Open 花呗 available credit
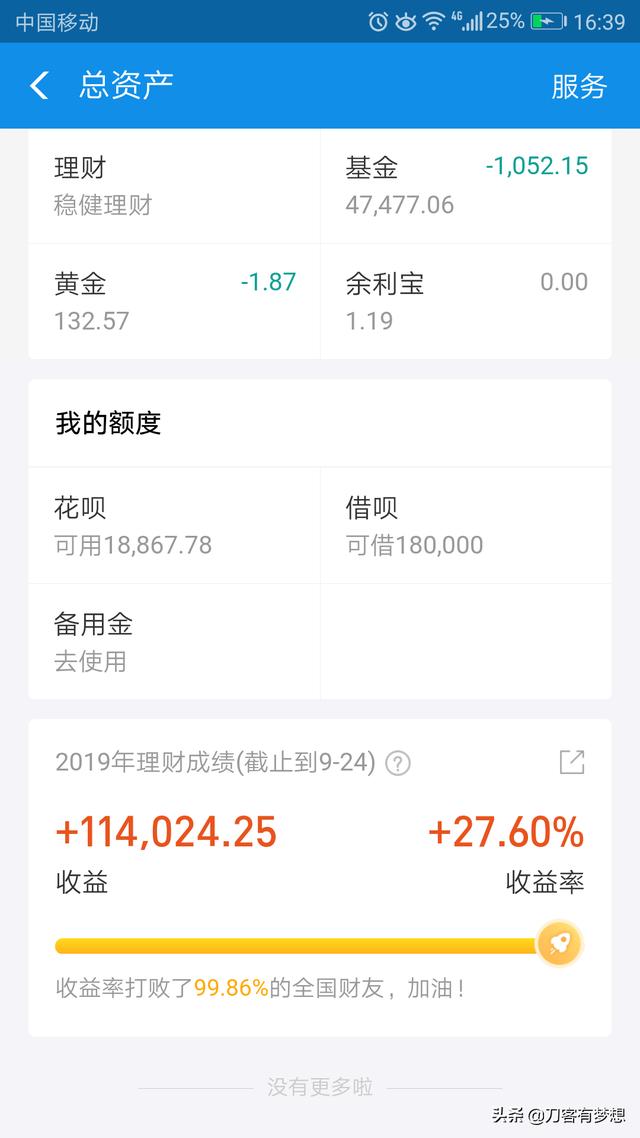 pyautogui.click(x=174, y=525)
